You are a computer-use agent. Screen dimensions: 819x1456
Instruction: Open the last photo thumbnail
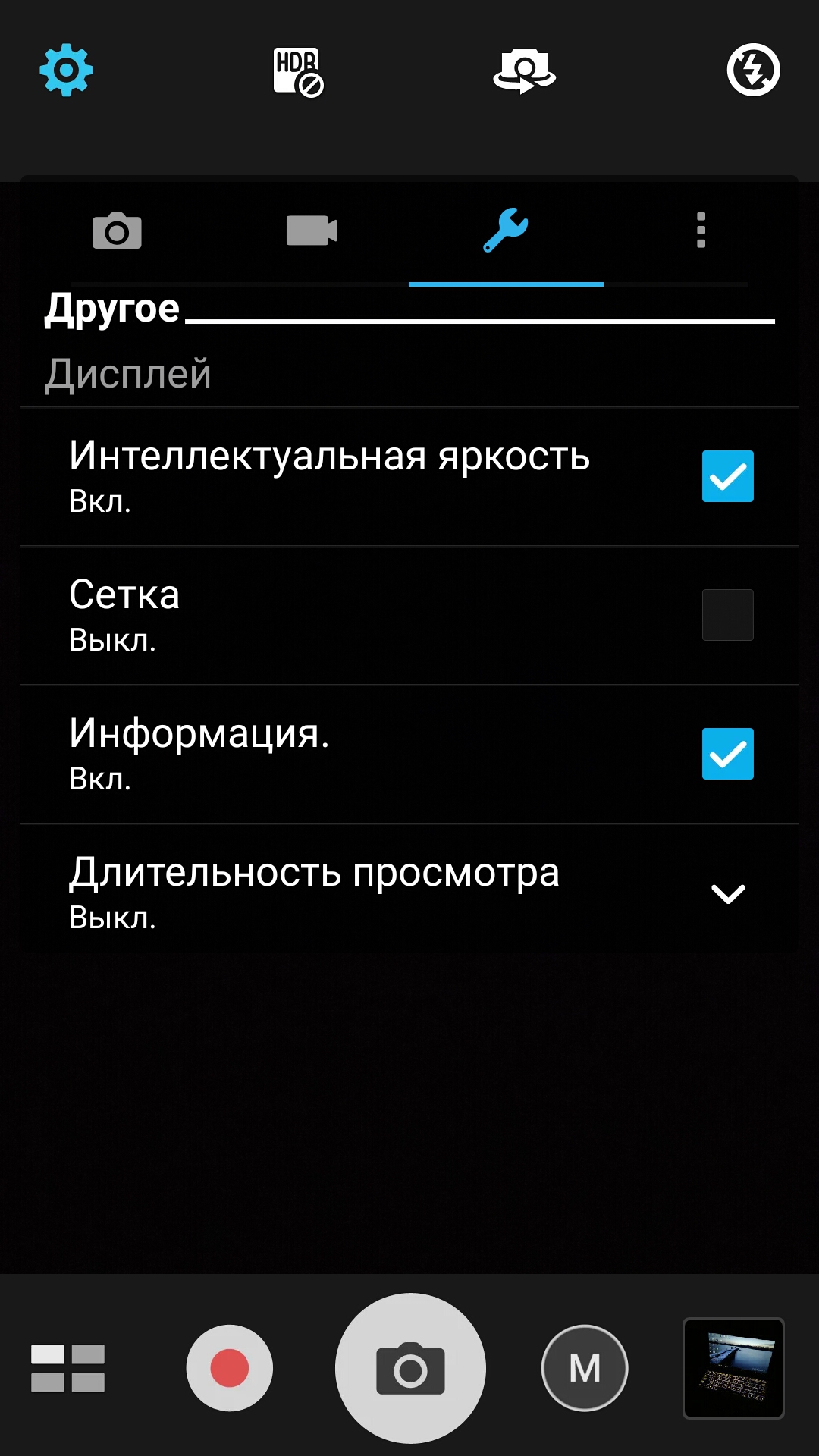pos(733,1368)
